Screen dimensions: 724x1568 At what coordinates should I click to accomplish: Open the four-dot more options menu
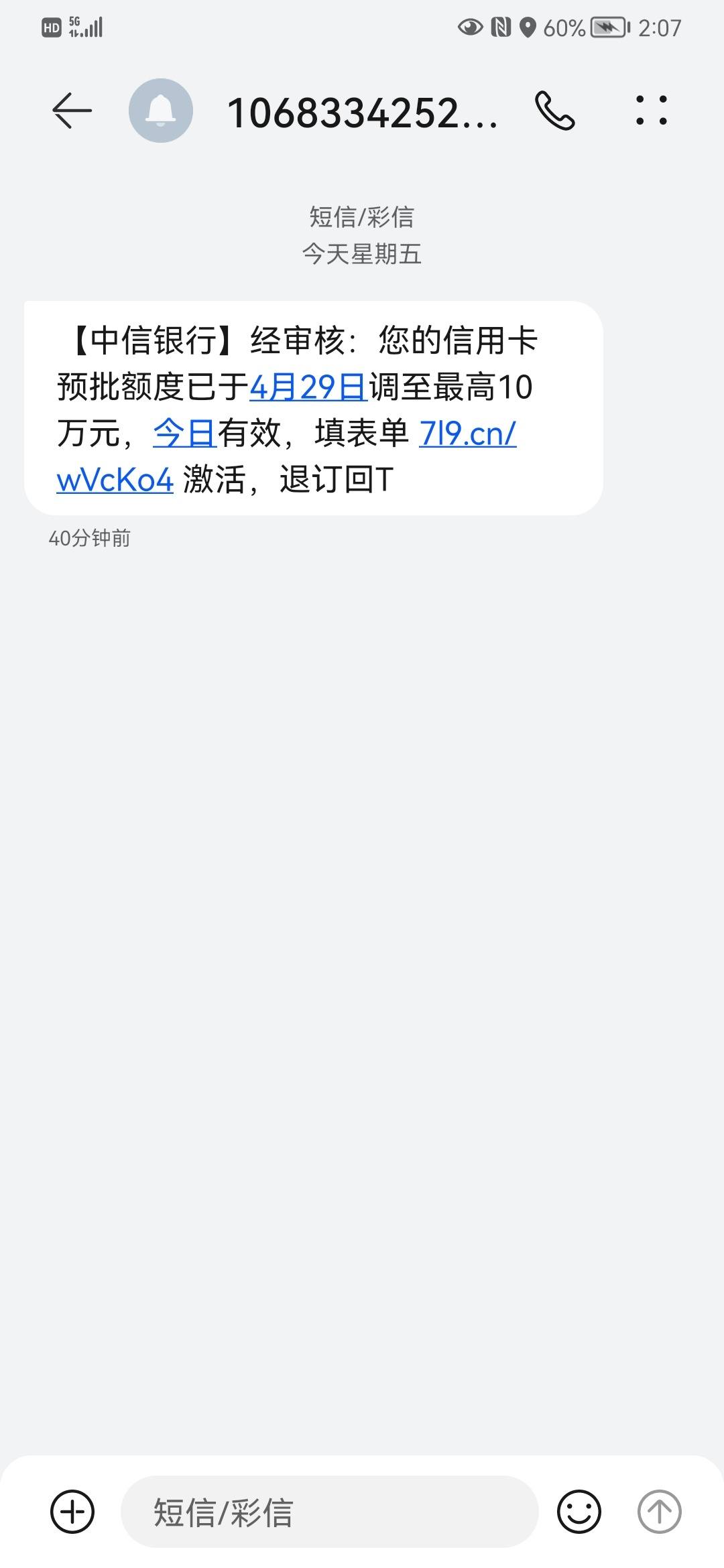(652, 111)
